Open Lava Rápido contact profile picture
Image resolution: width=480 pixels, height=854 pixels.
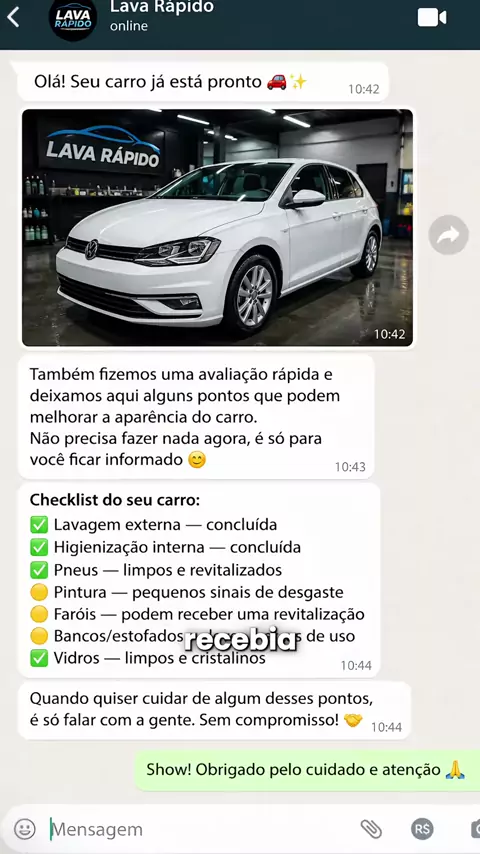pyautogui.click(x=73, y=19)
